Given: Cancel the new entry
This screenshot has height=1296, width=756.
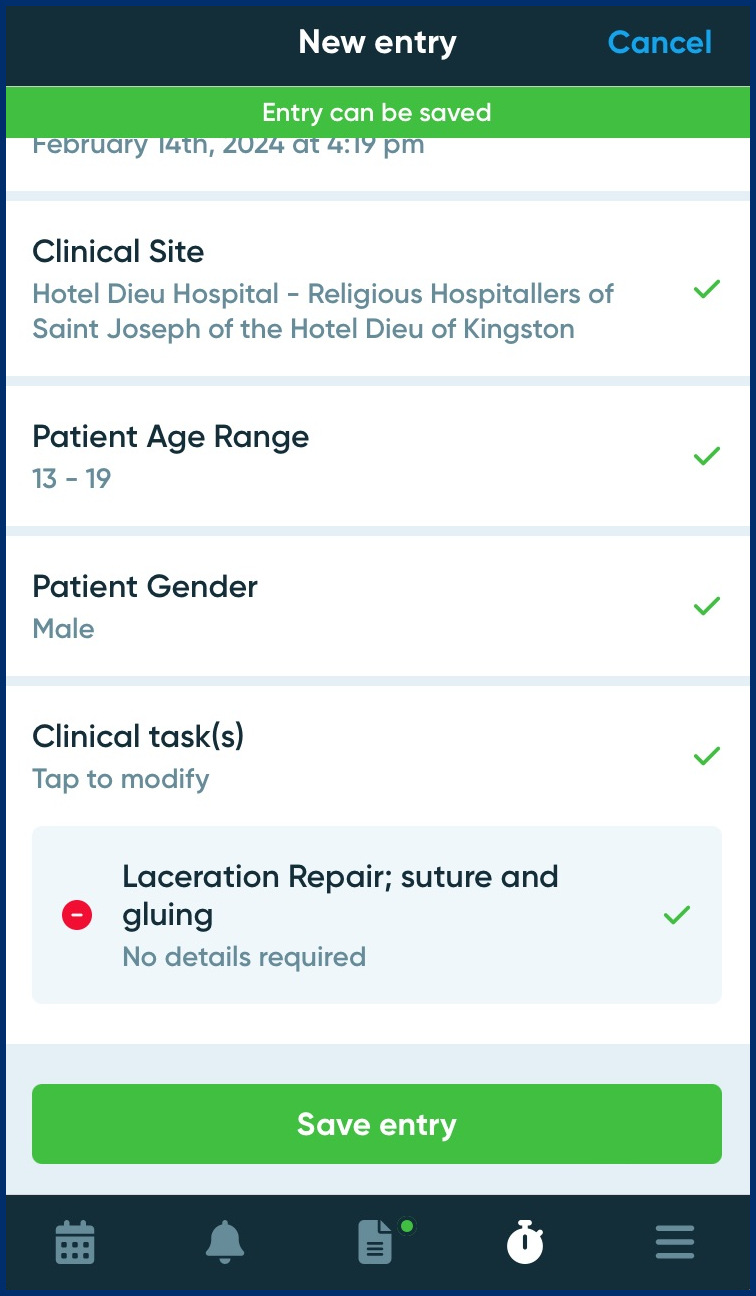Looking at the screenshot, I should click(659, 43).
